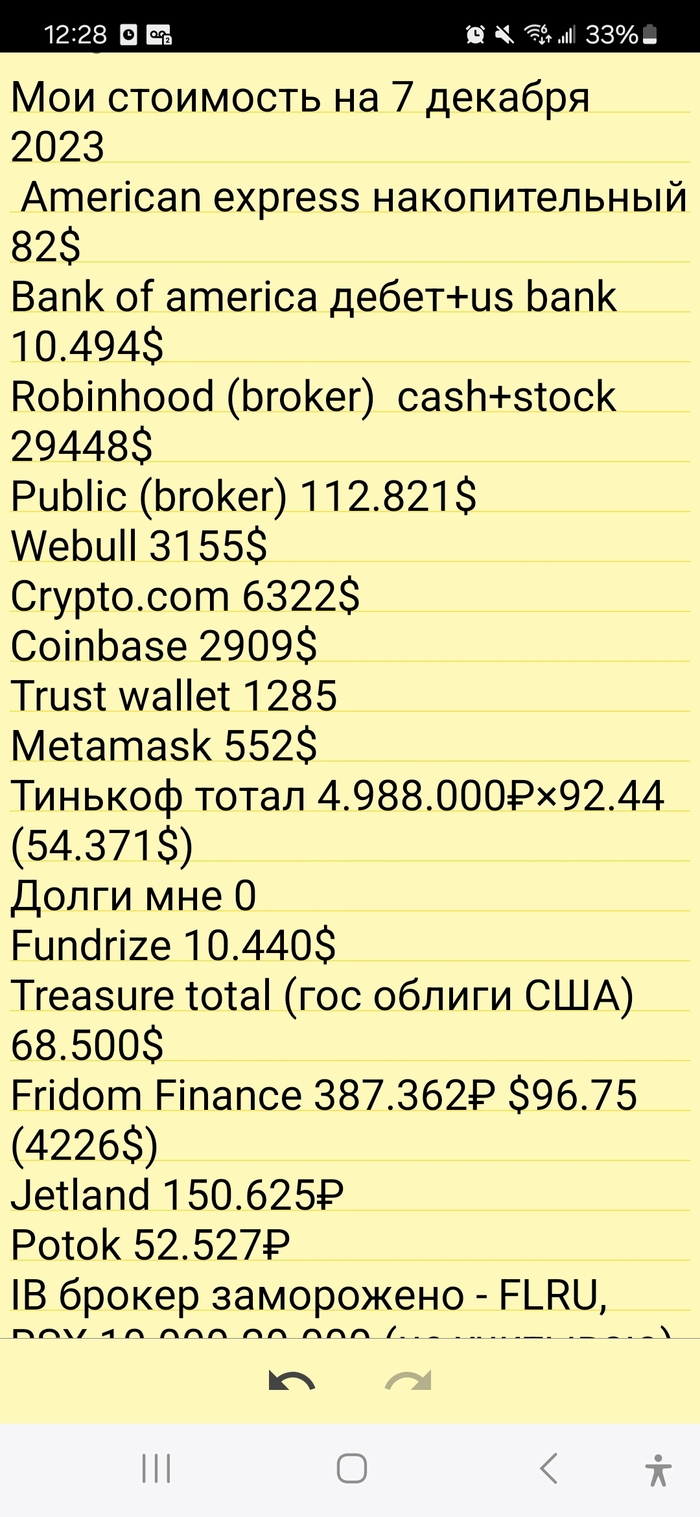Go to the home screen
Viewport: 700px width, 1517px height.
point(351,1469)
